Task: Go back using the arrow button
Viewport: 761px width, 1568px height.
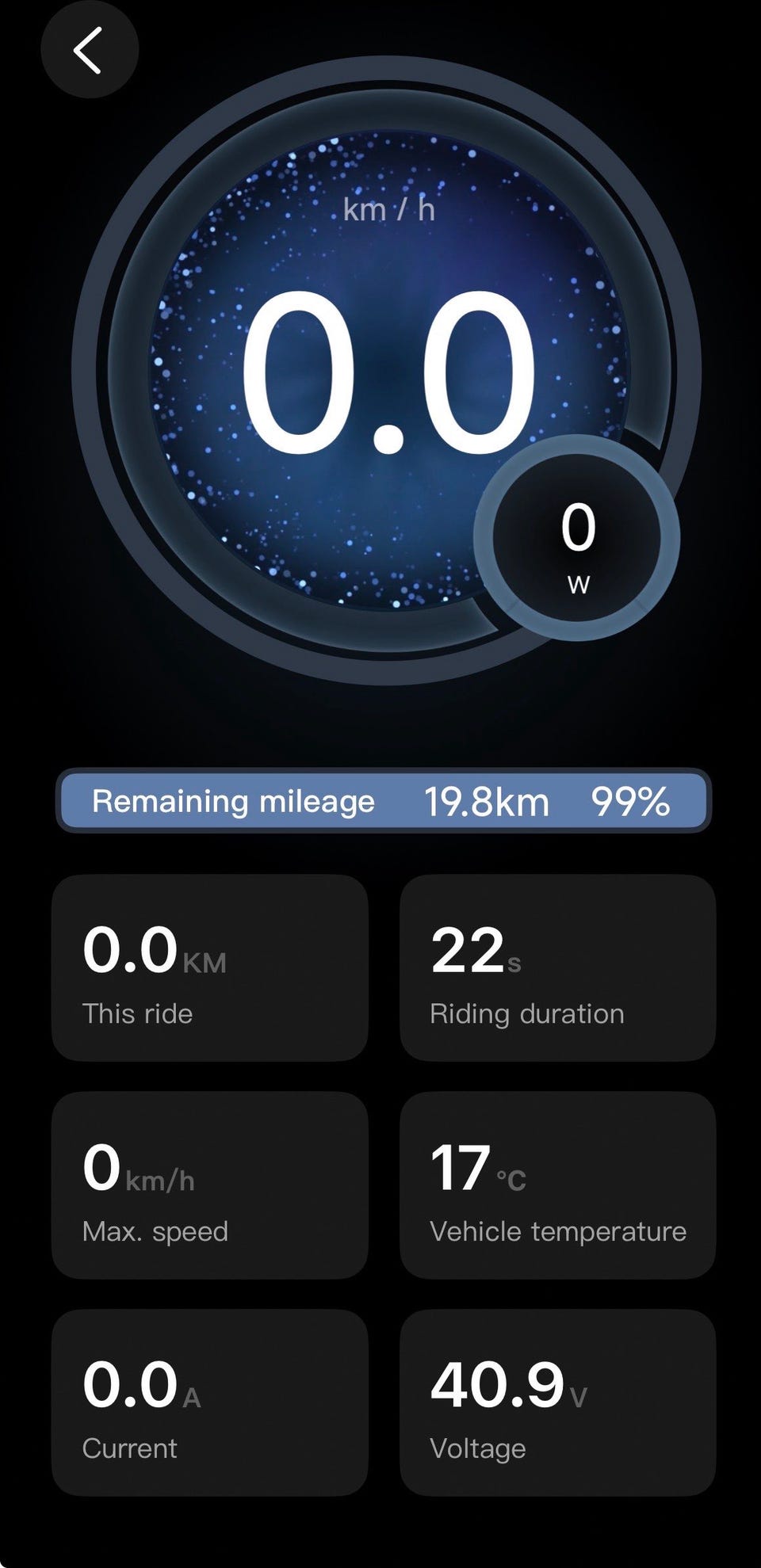Action: [x=89, y=50]
